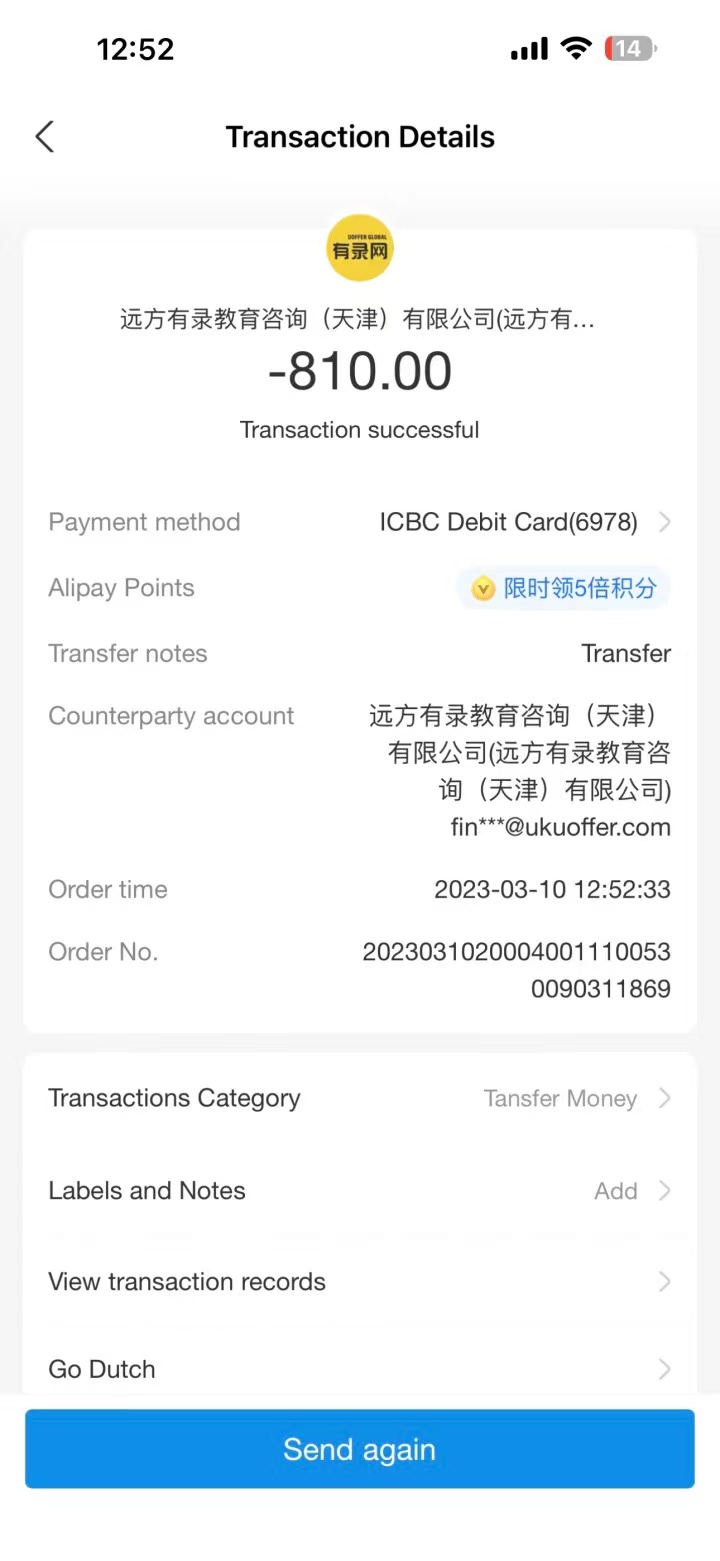Open the merchant's round profile logo
The image size is (720, 1561).
click(x=360, y=248)
